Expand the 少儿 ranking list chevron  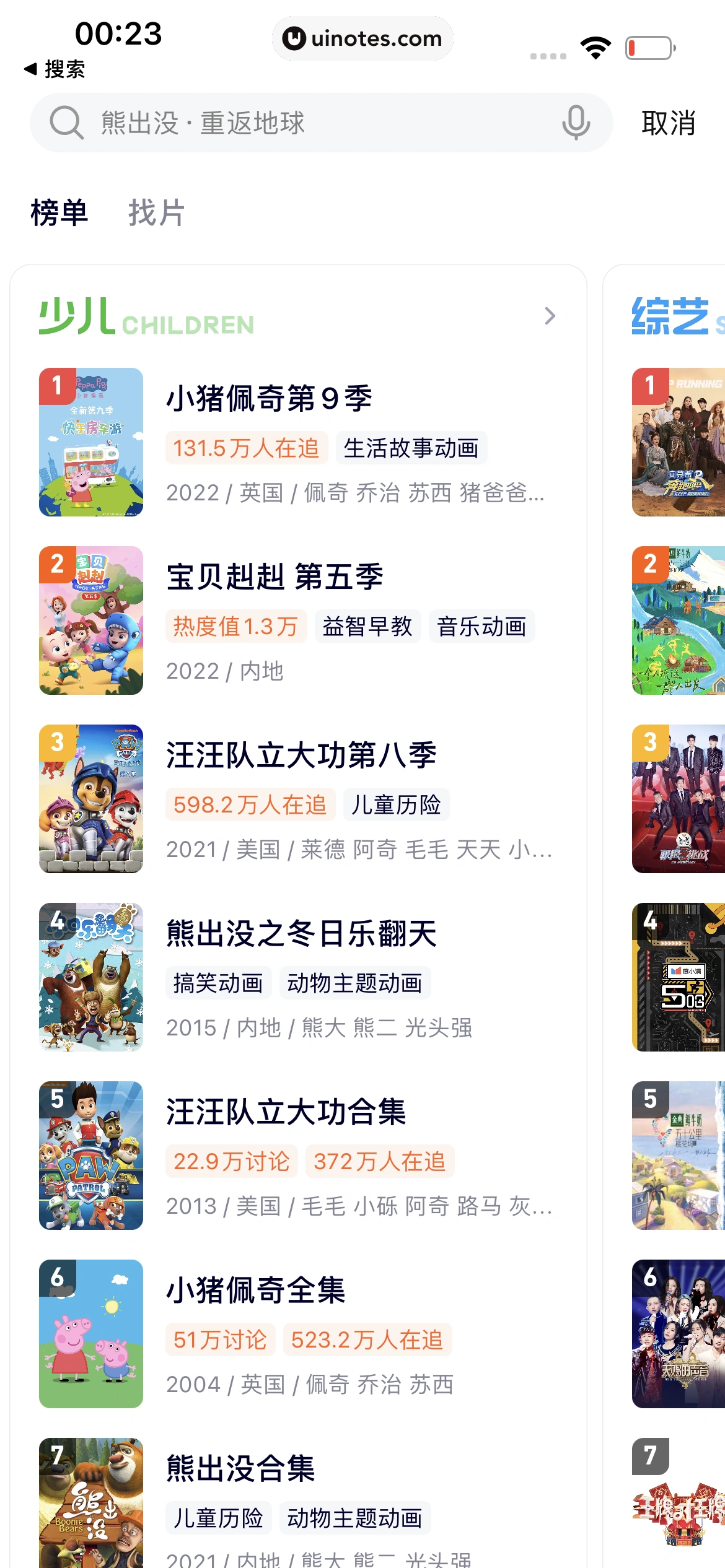[550, 316]
